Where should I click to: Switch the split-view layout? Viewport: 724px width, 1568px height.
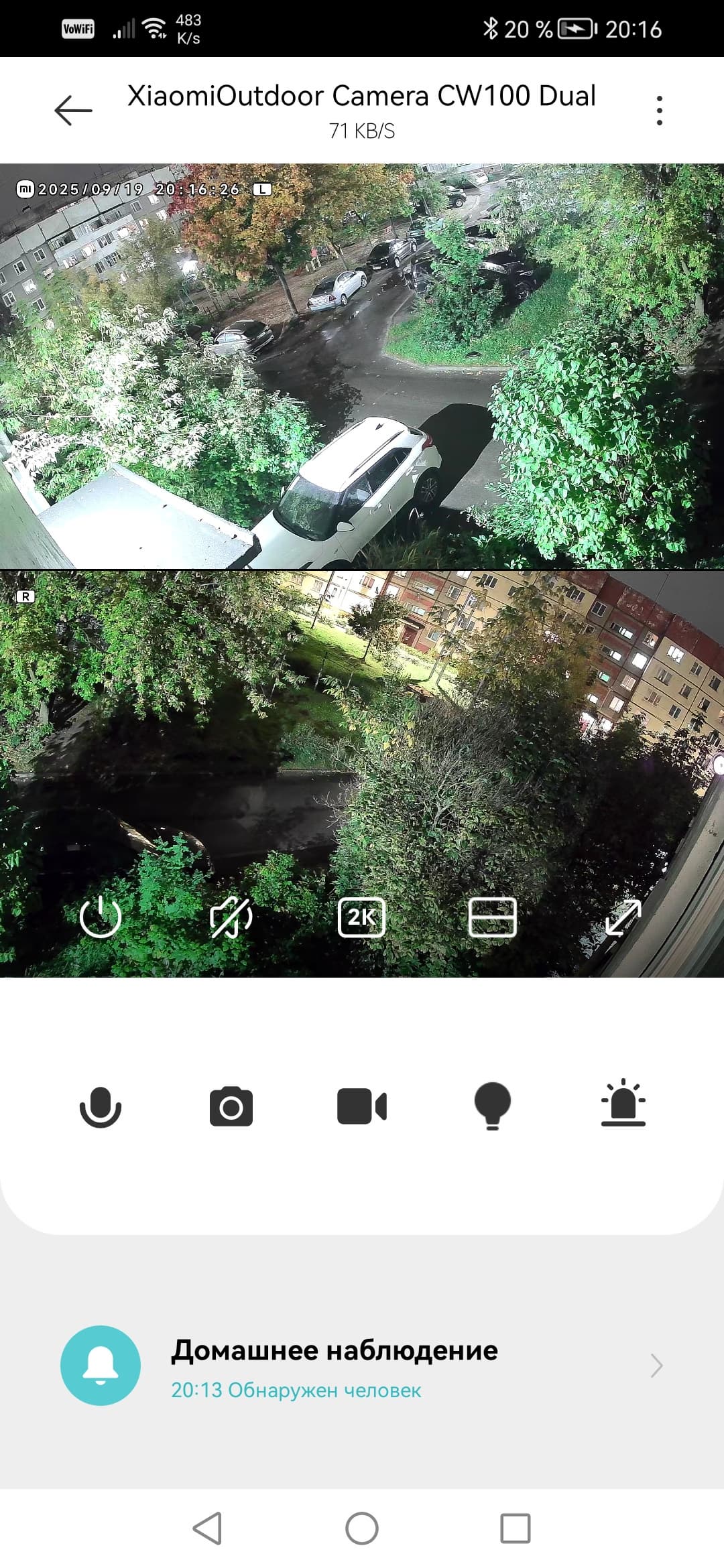point(492,917)
